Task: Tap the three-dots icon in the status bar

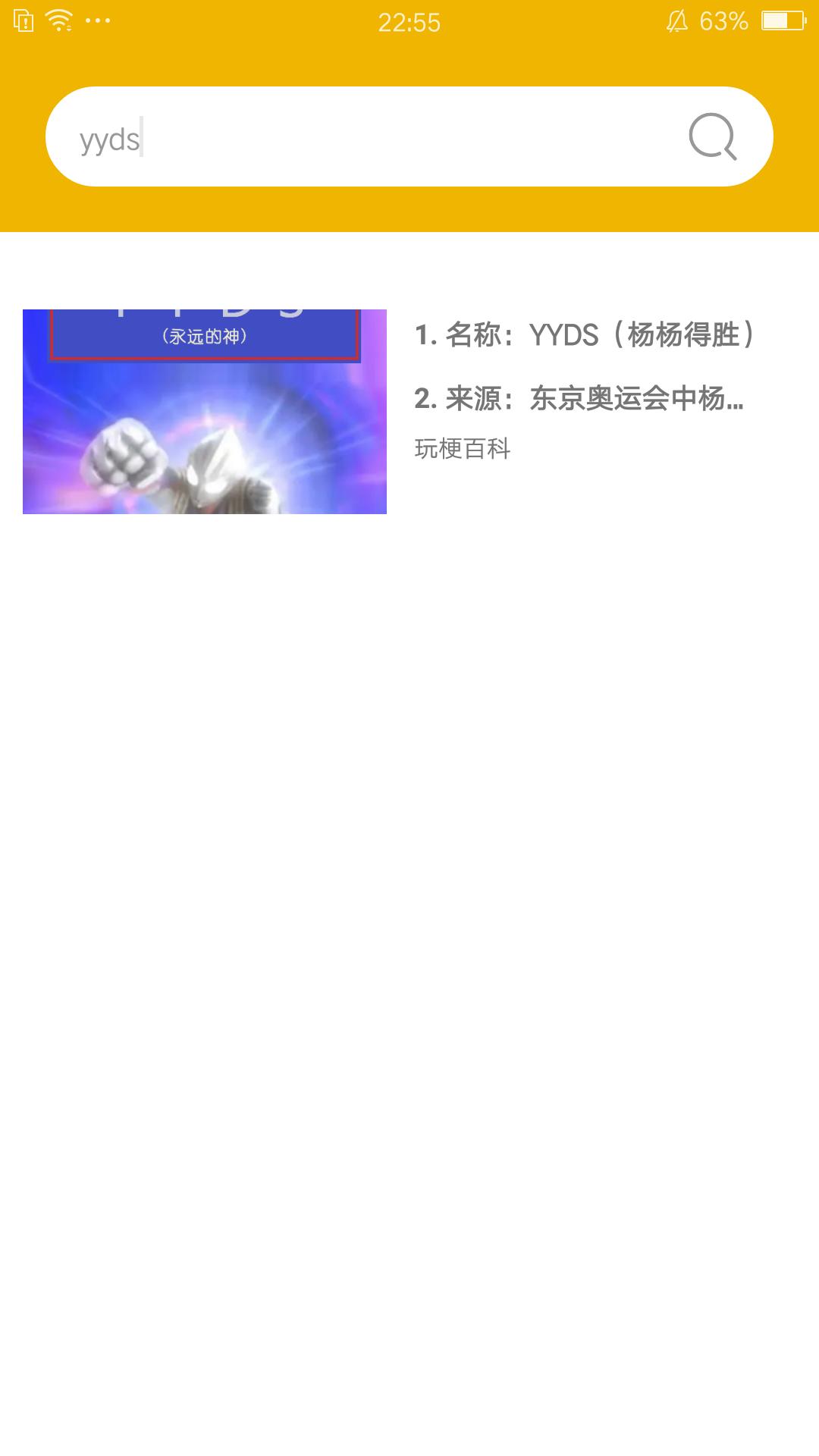Action: pyautogui.click(x=97, y=21)
